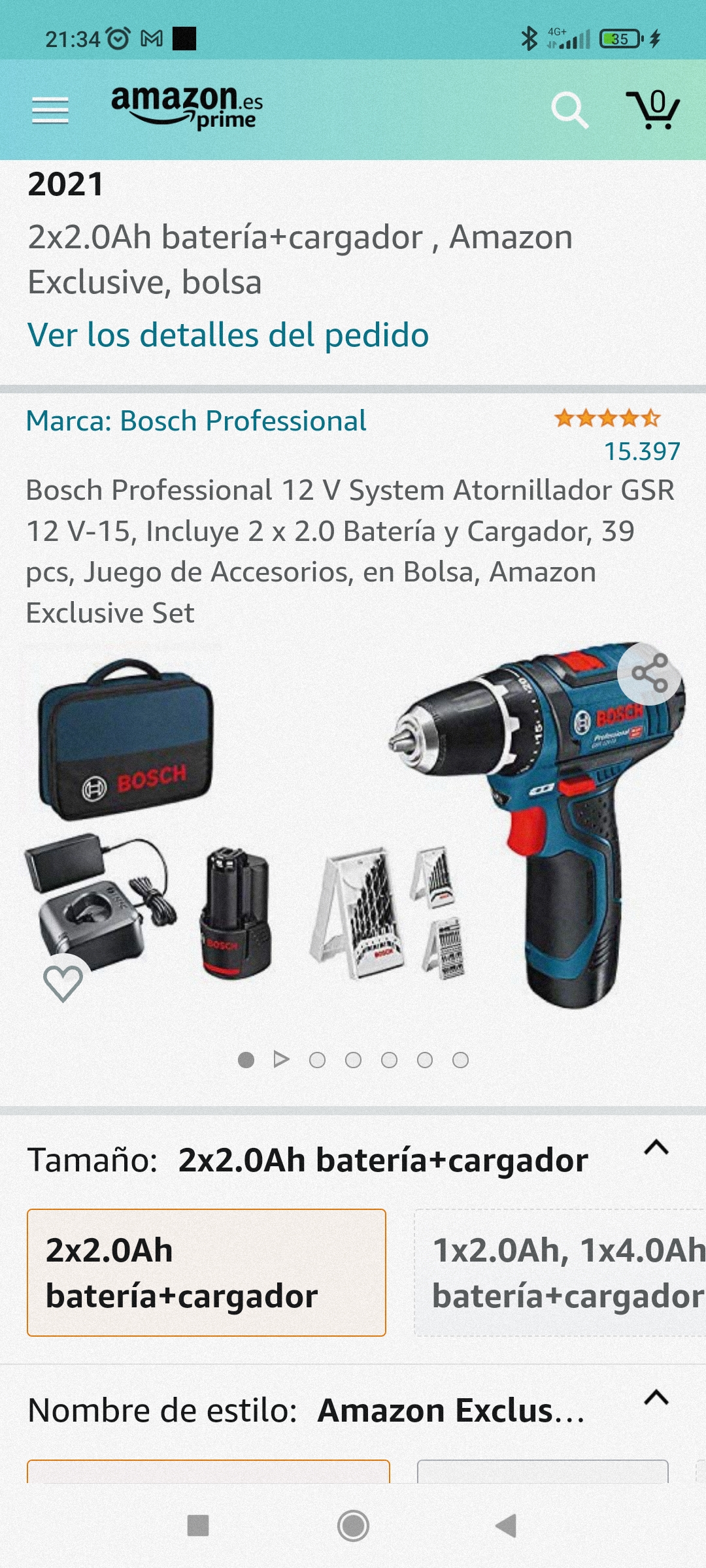Image resolution: width=706 pixels, height=1568 pixels.
Task: Go to the home screen
Action: coord(353,1526)
